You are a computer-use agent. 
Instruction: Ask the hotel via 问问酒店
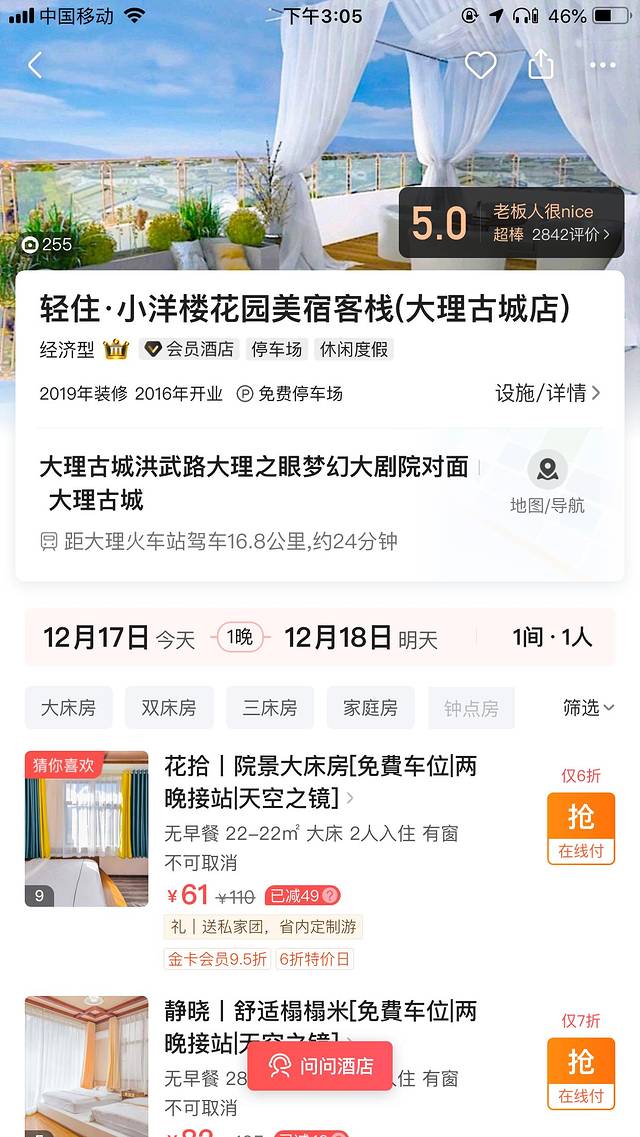(x=320, y=1066)
